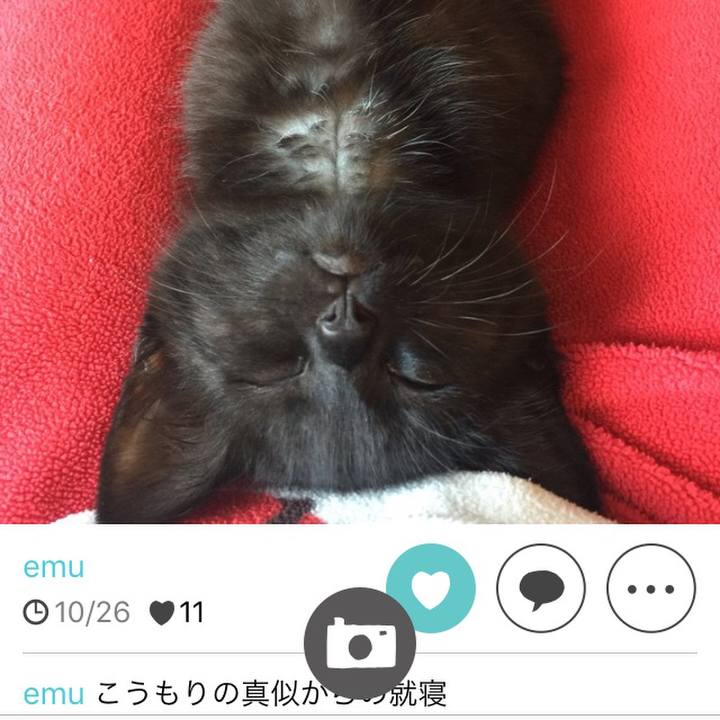The width and height of the screenshot is (720, 720).
Task: Tap emu's name beside the caption
Action: [54, 693]
